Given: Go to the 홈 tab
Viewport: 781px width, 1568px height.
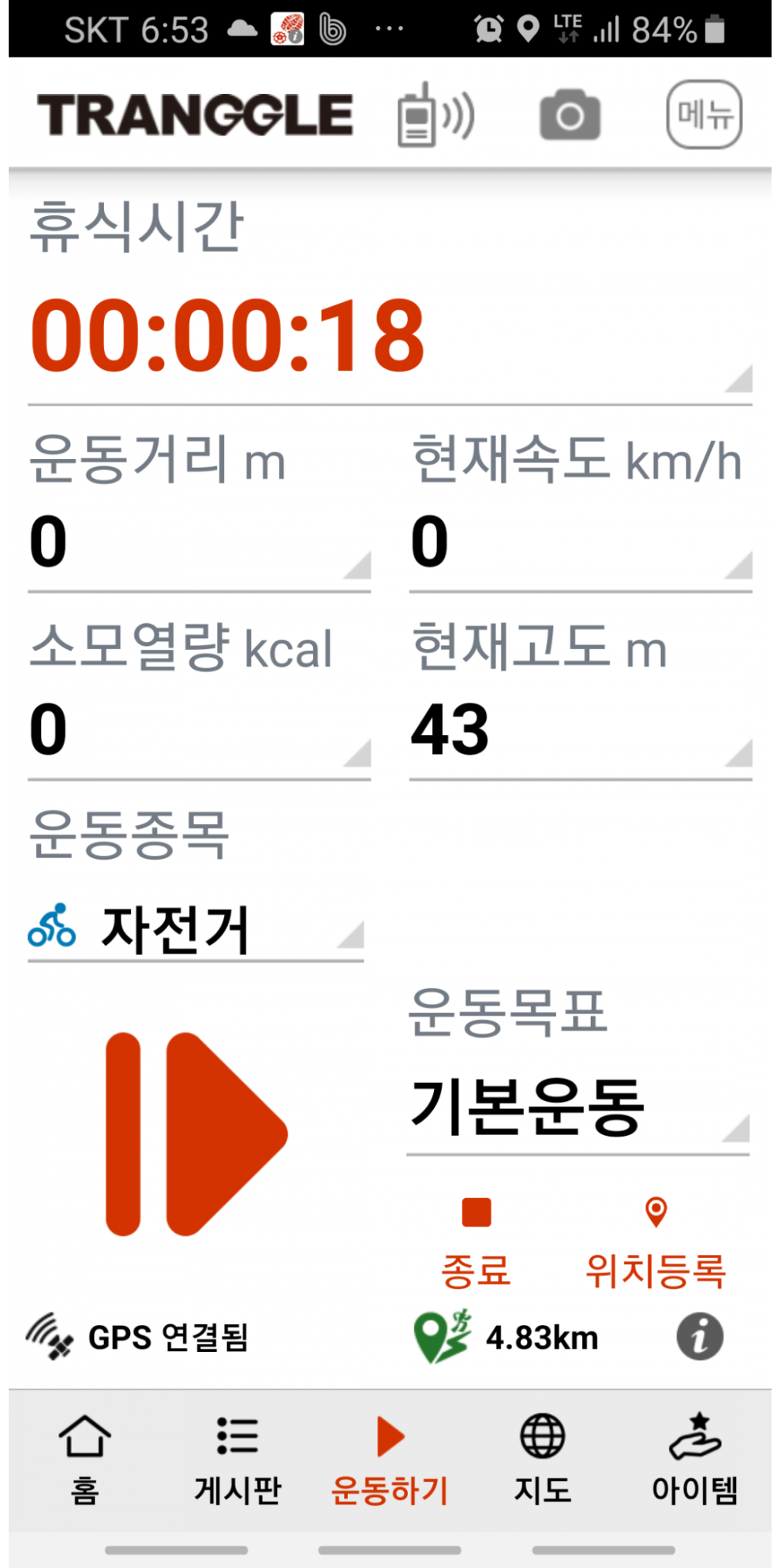Looking at the screenshot, I should tap(84, 1459).
